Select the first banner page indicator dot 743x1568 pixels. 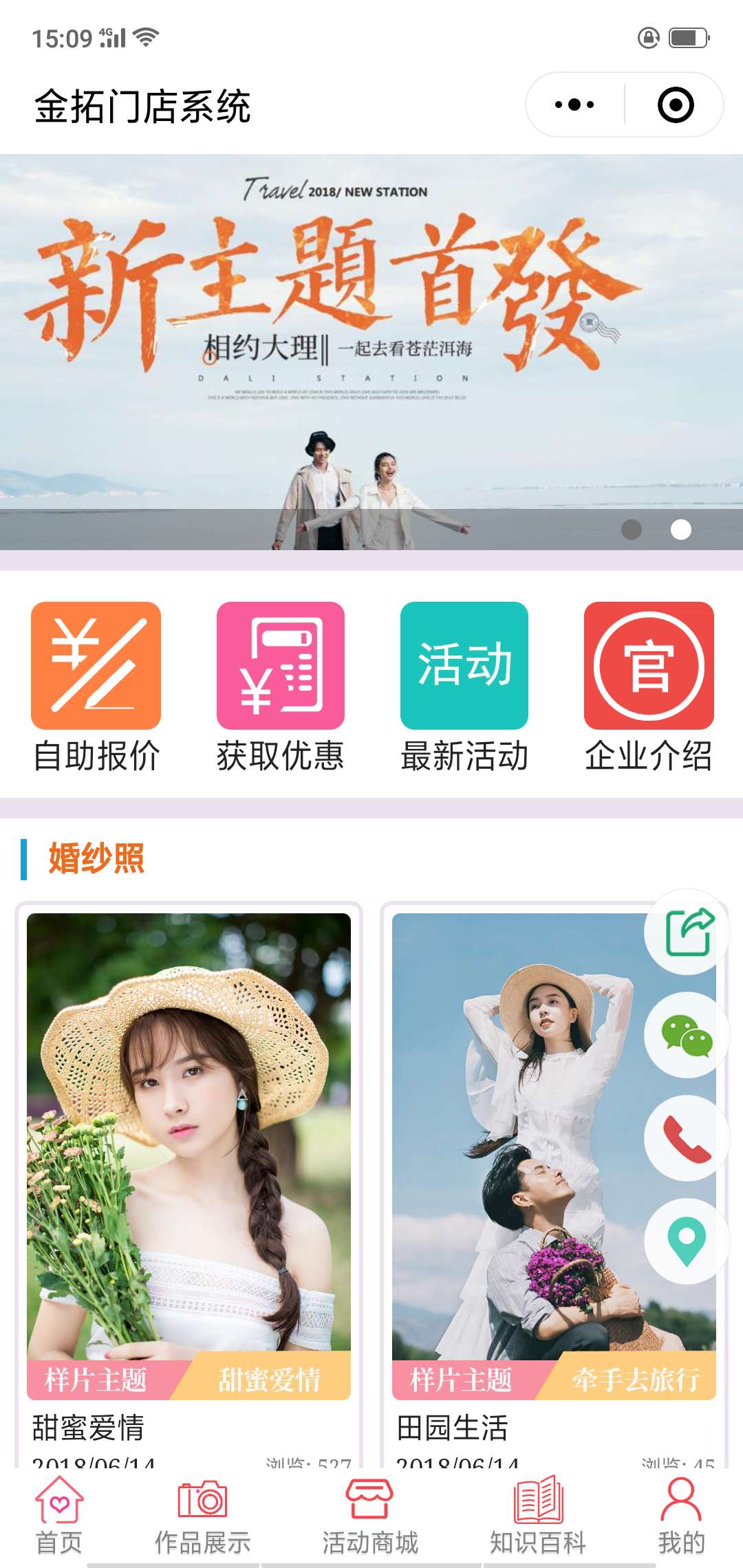coord(632,530)
